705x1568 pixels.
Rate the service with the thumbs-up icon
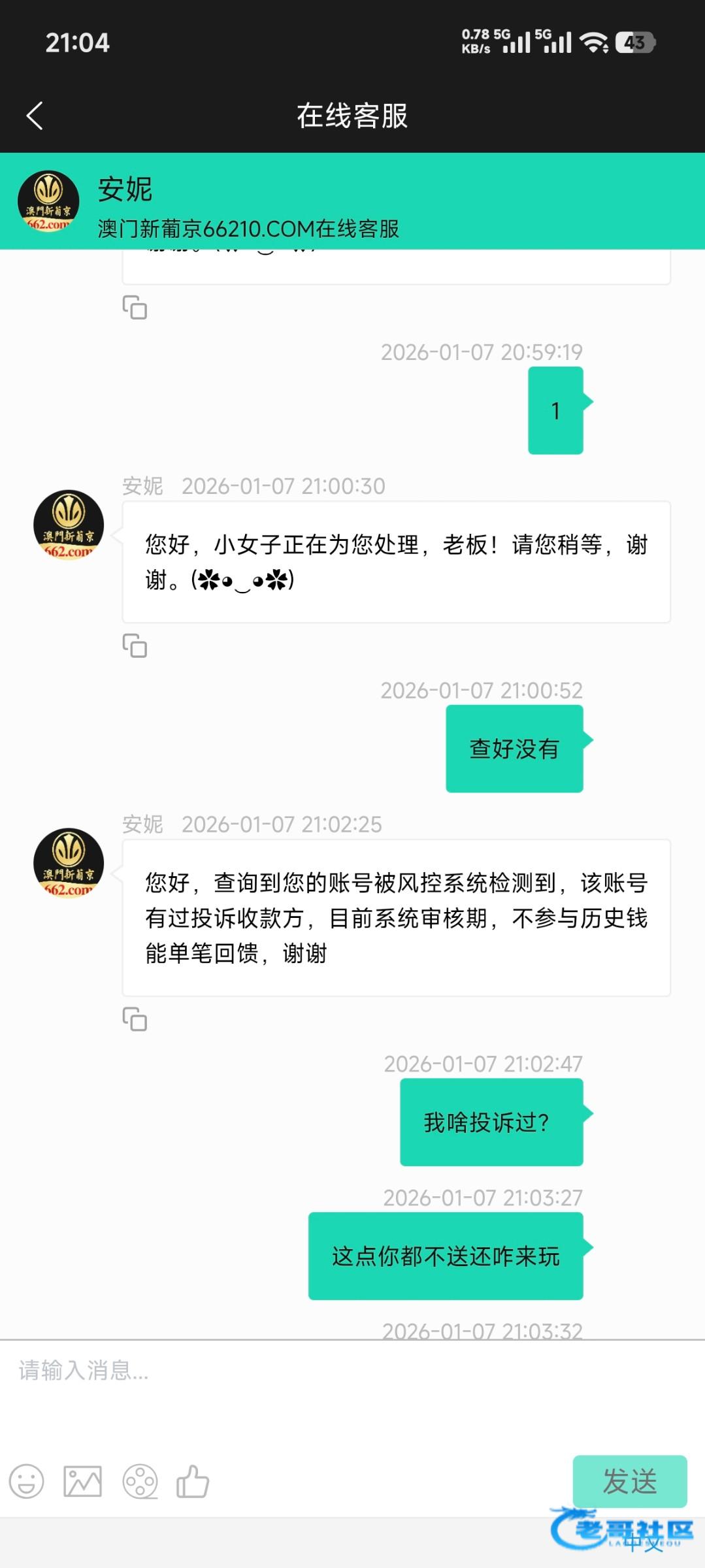[193, 1481]
